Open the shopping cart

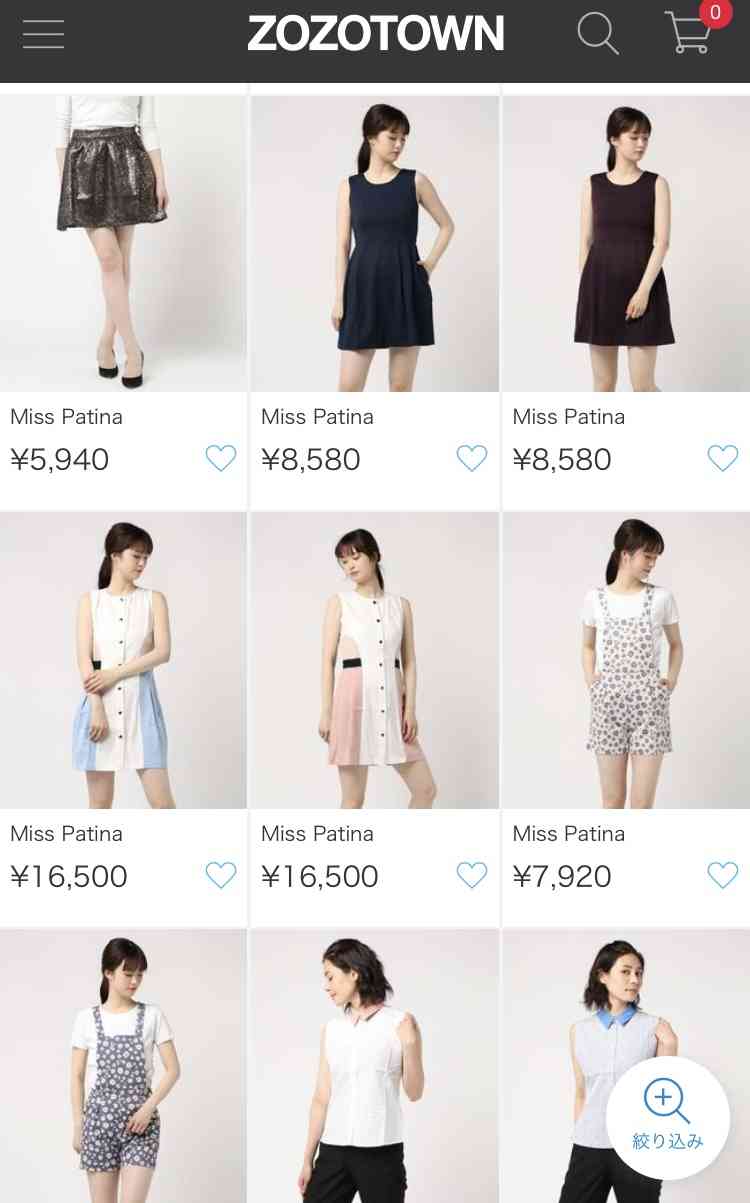pyautogui.click(x=690, y=32)
